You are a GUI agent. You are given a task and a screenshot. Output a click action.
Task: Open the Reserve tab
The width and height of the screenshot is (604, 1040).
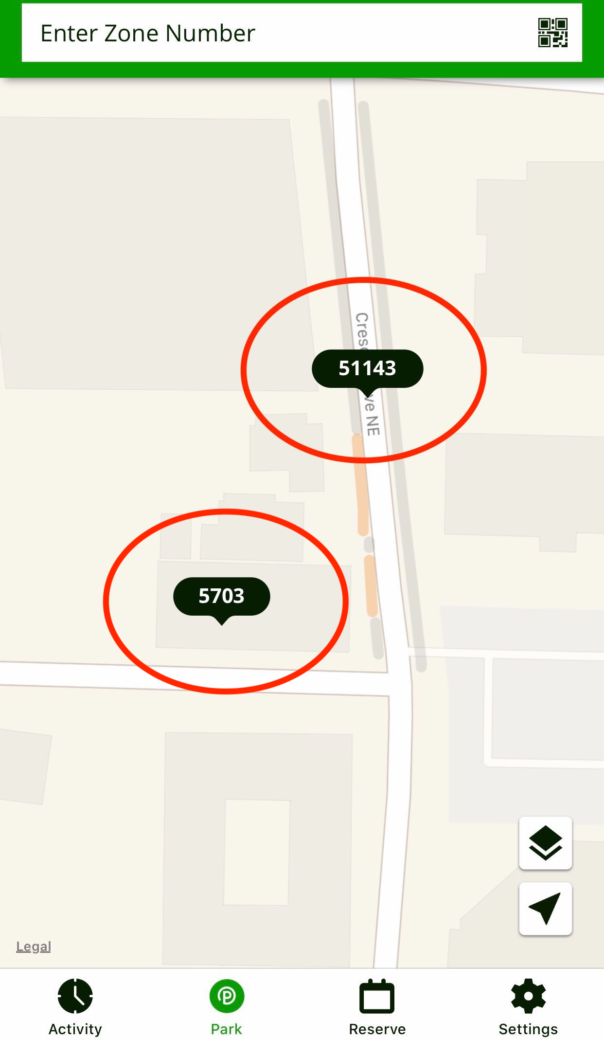click(377, 1006)
